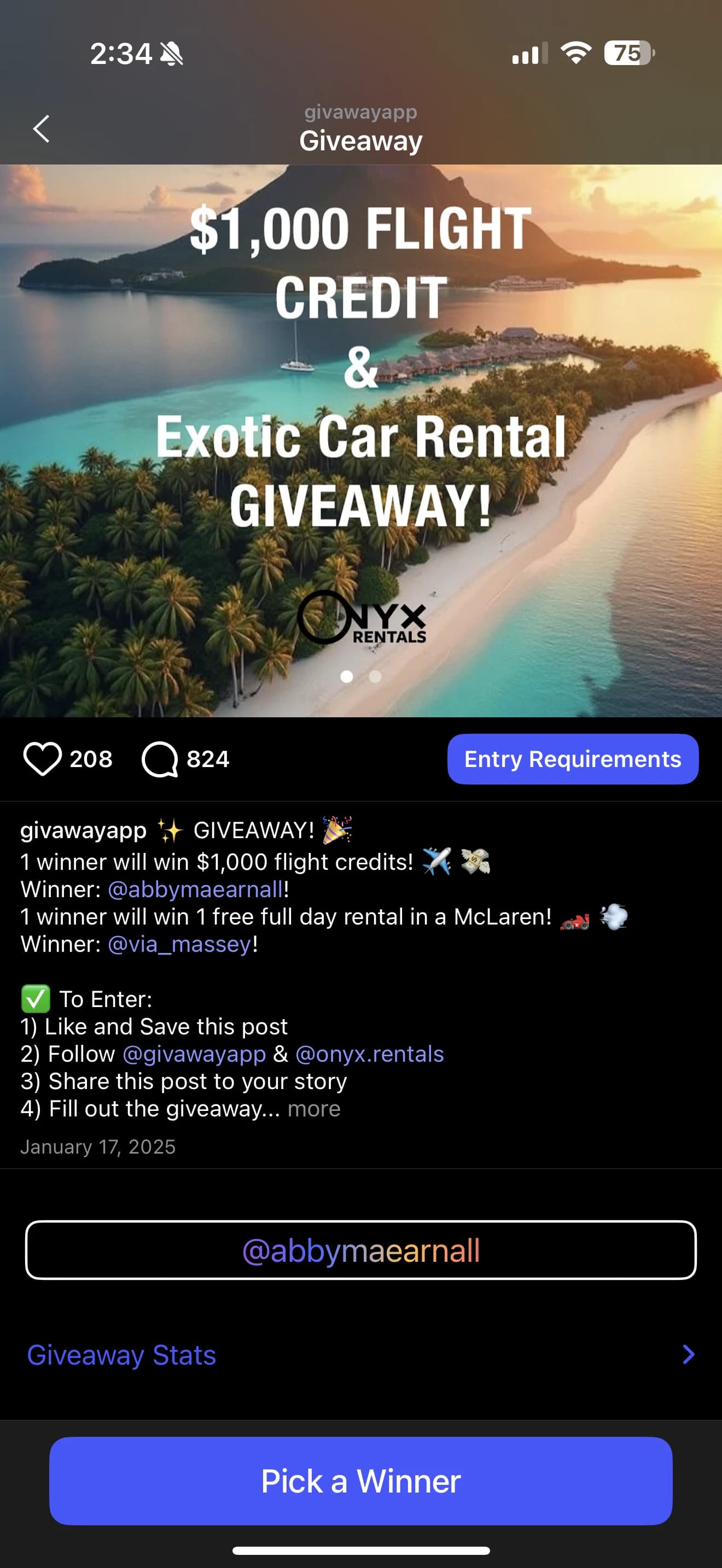Tap the like count of 208
Screen dimensions: 722x1568
coord(90,758)
